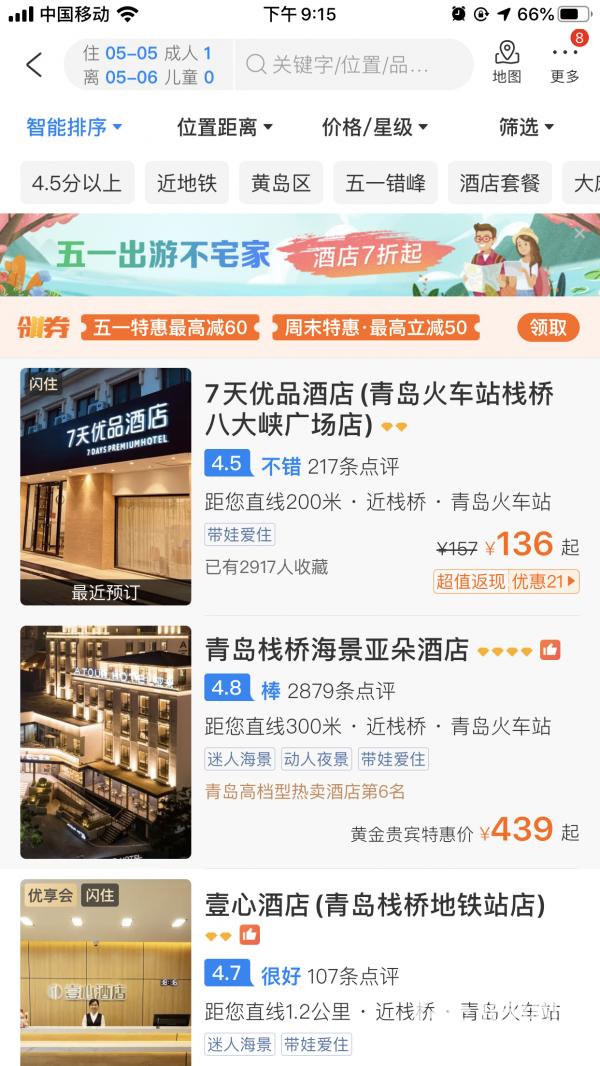Expand the 位置距离 dropdown
600x1066 pixels.
[225, 127]
